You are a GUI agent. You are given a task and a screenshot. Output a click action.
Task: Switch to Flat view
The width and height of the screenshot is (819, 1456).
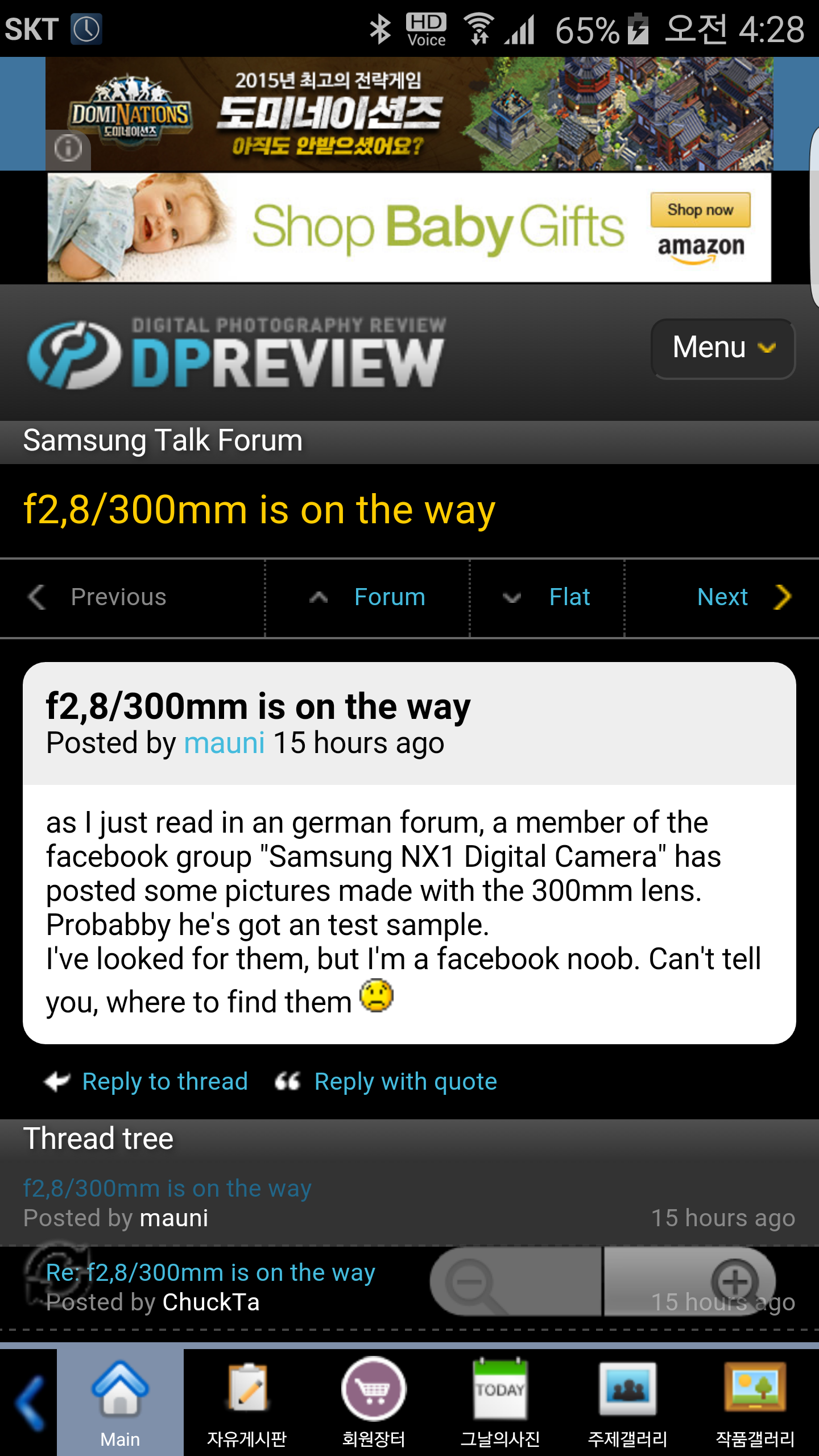pos(569,597)
